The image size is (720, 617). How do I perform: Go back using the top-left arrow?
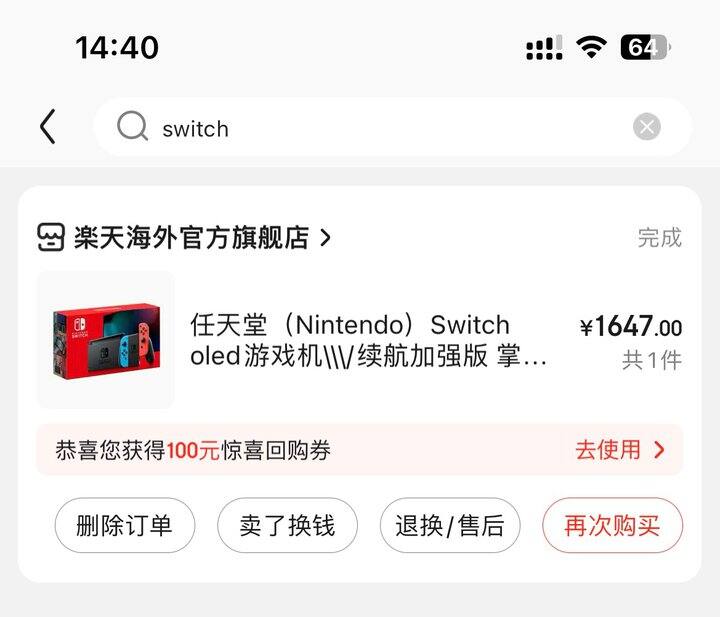[x=47, y=127]
